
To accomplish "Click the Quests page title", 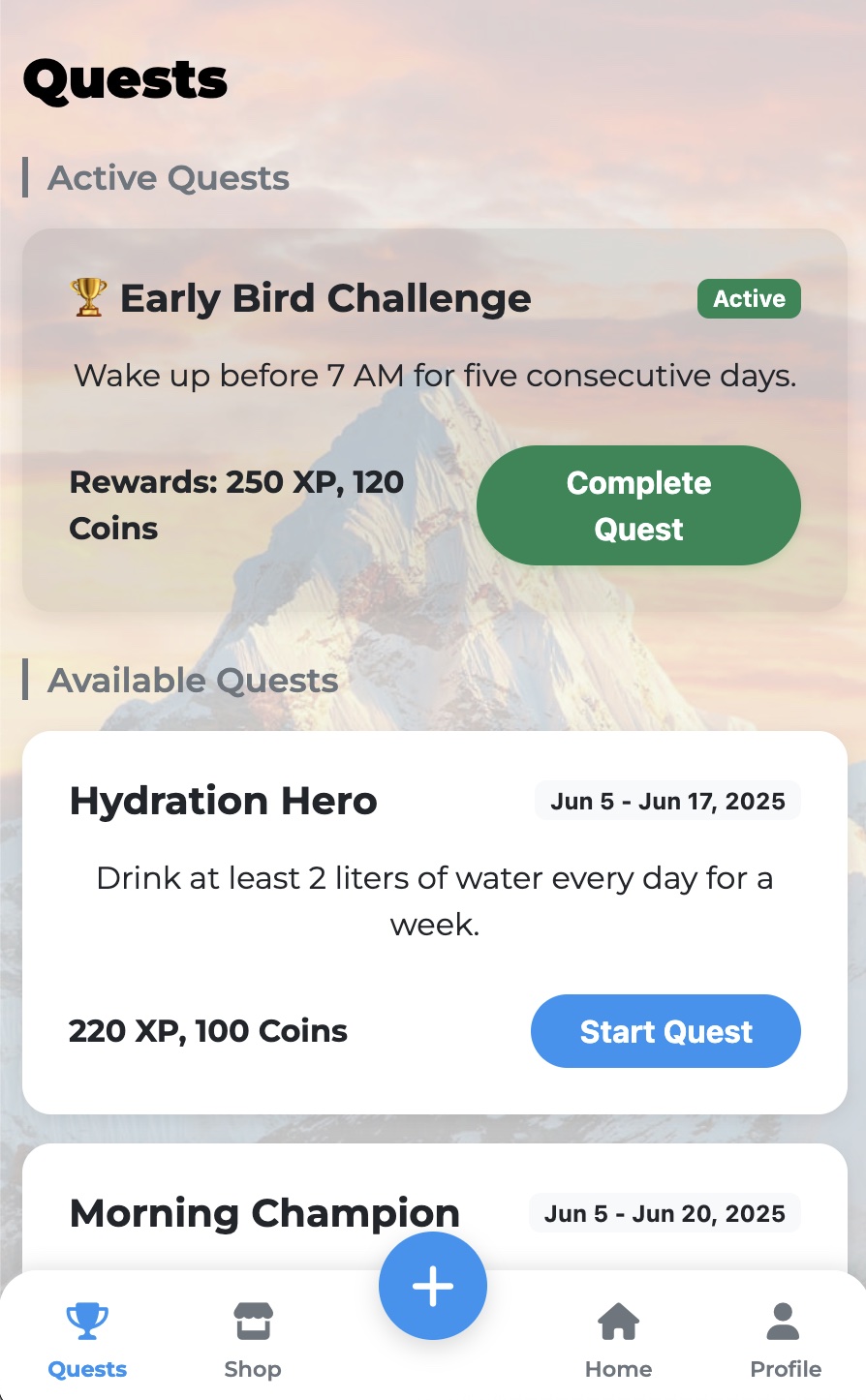I will [126, 79].
